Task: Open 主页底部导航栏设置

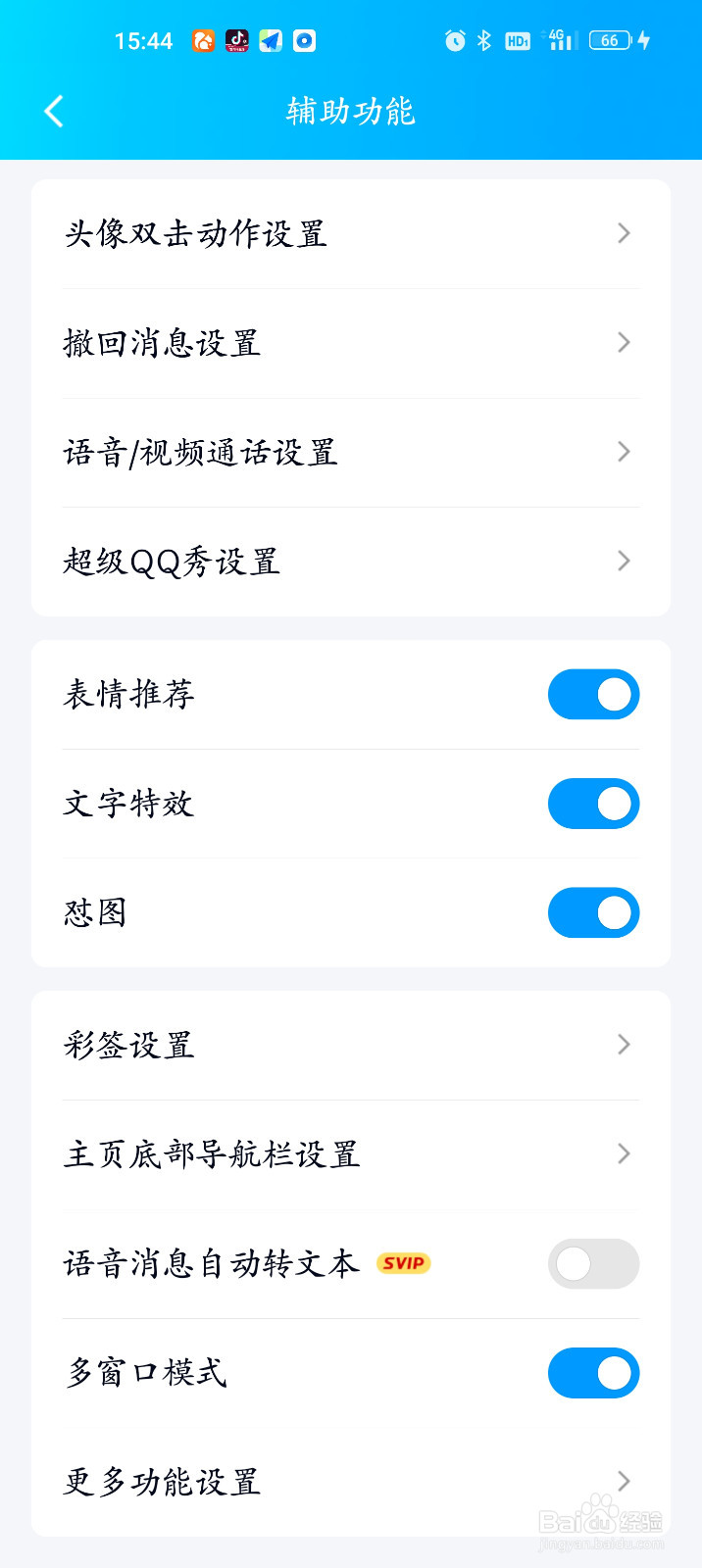Action: tap(351, 1154)
